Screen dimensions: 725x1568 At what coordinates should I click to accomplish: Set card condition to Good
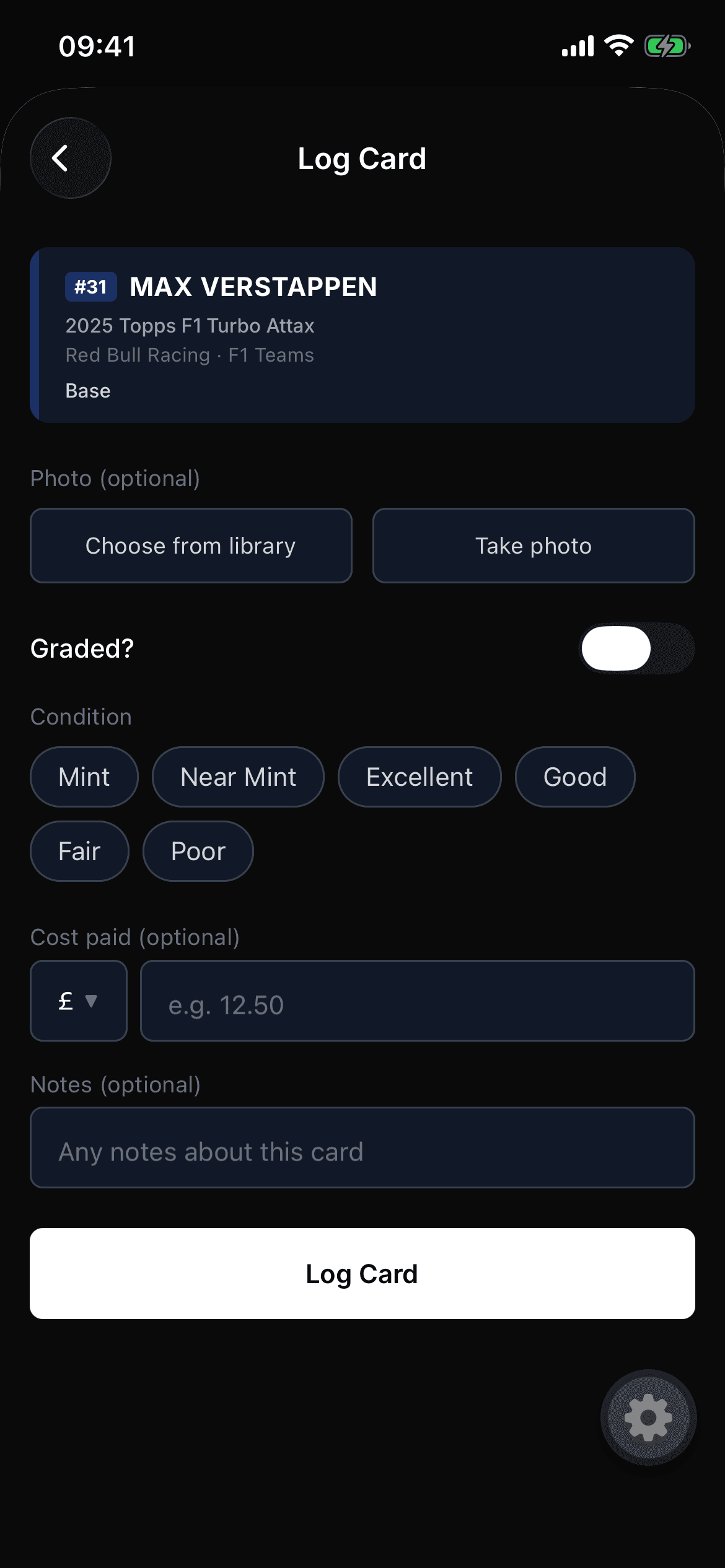pos(575,777)
